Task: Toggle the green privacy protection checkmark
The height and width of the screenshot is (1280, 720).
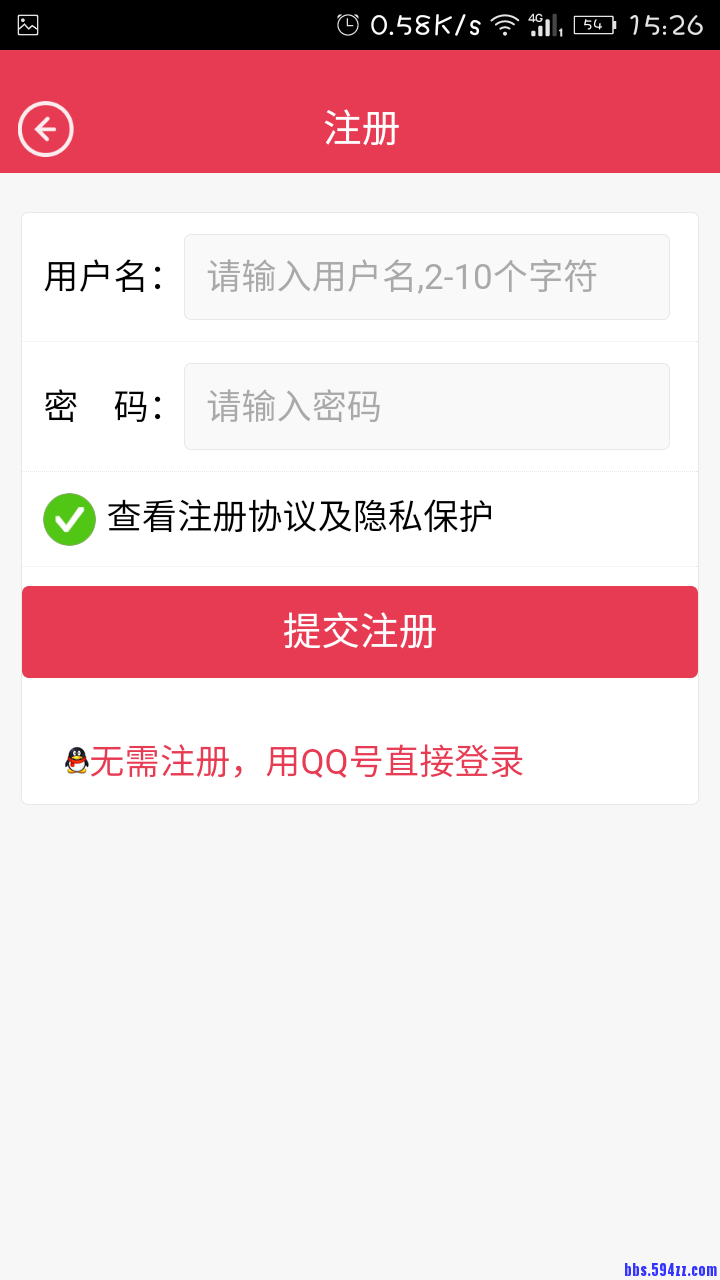Action: 69,517
